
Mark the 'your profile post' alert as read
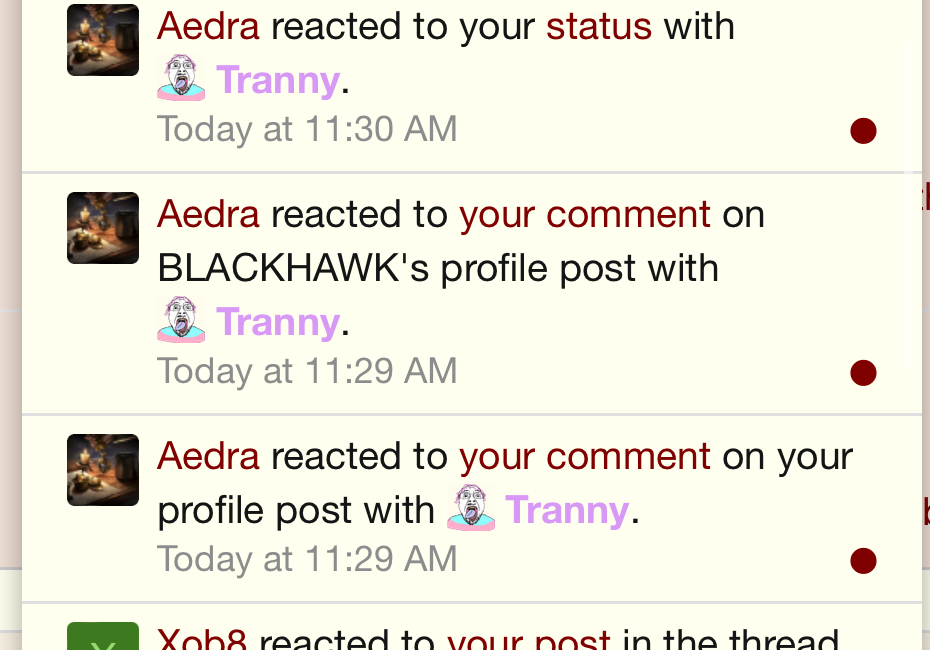click(863, 561)
